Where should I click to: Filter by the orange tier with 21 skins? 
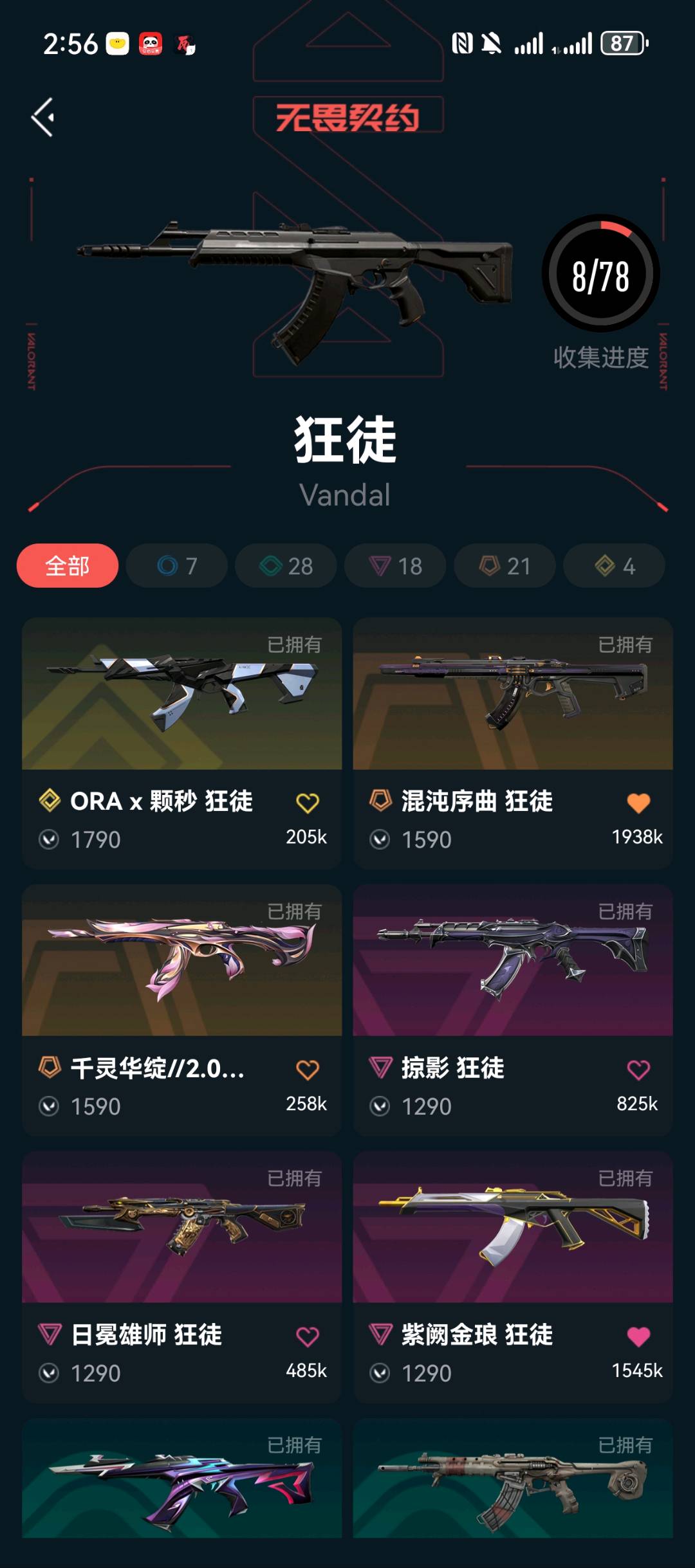[x=505, y=566]
